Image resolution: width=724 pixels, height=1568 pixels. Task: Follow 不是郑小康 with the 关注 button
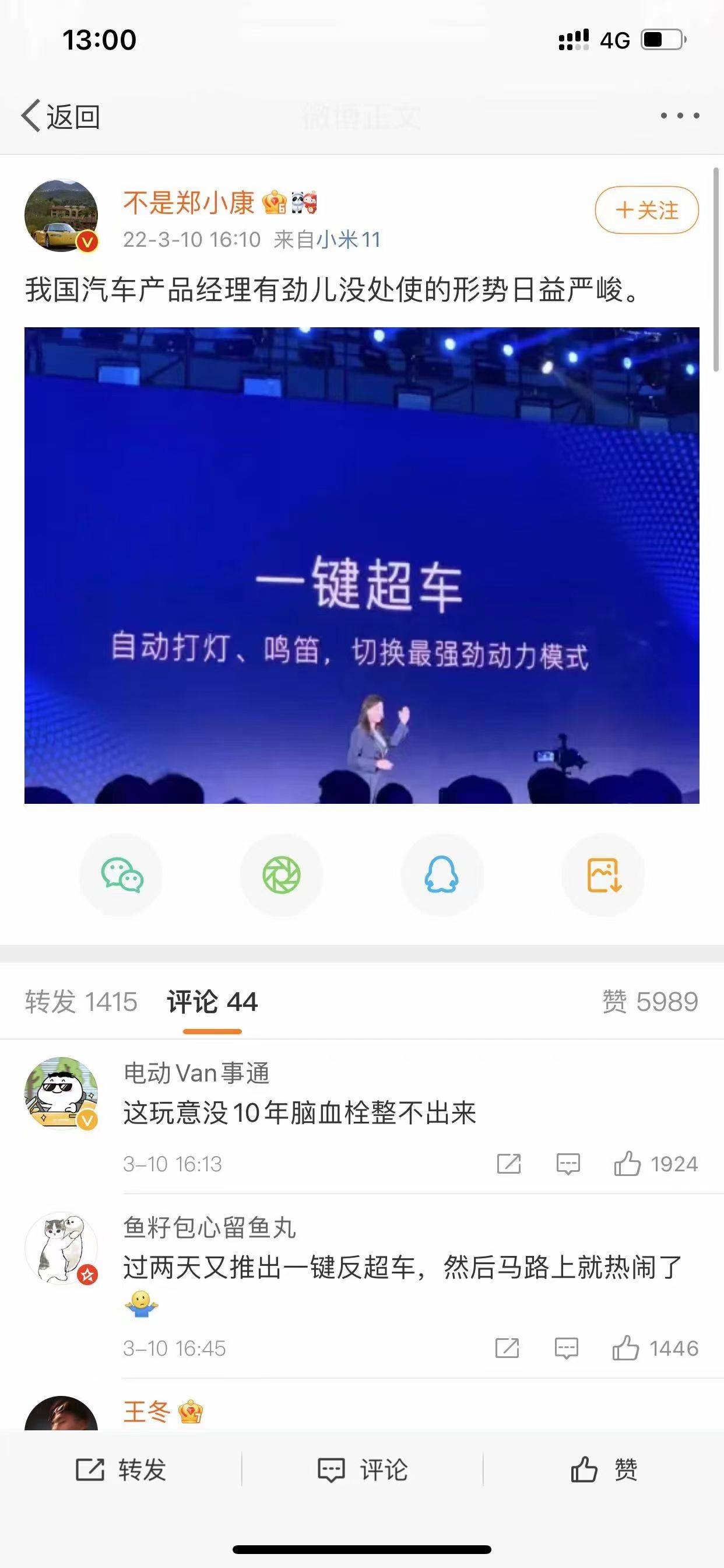click(646, 210)
